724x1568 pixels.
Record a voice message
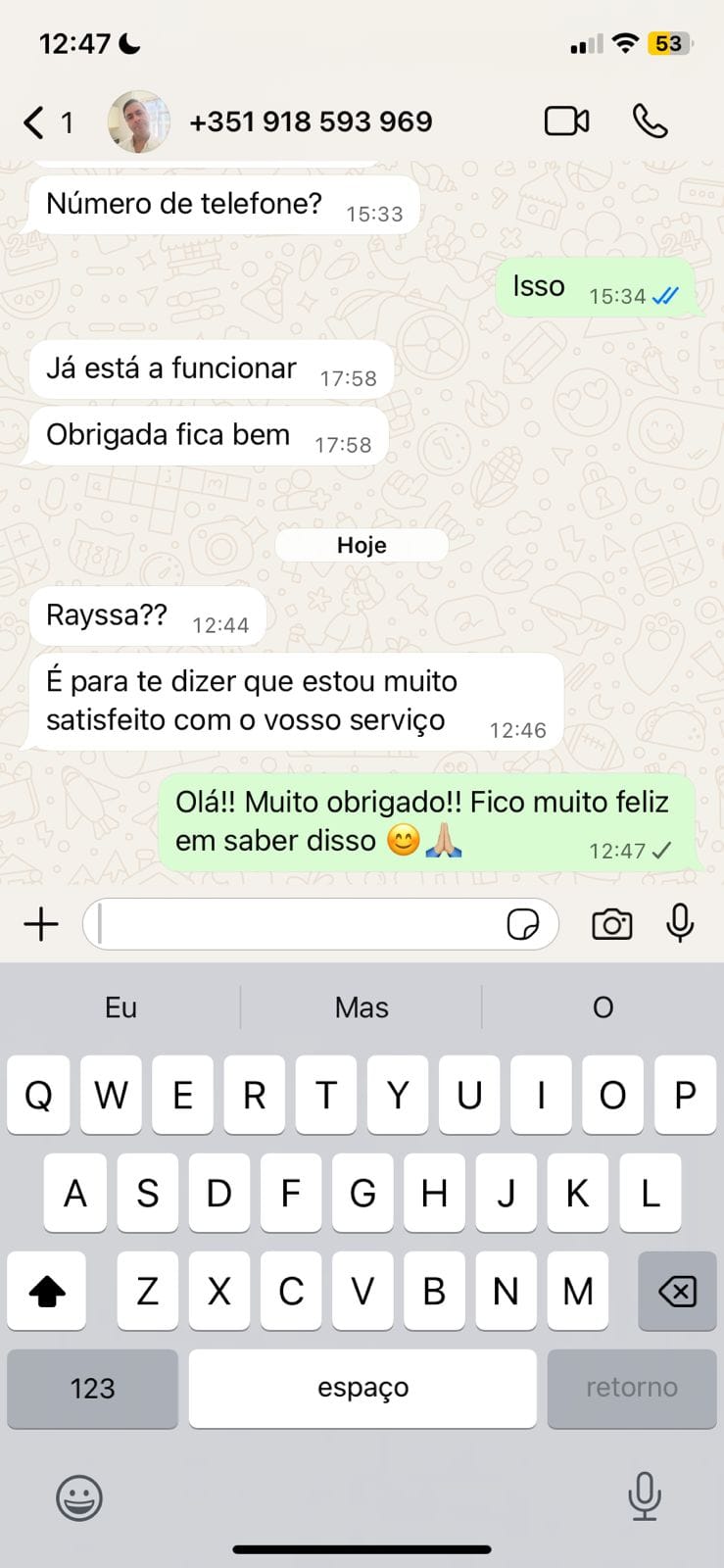click(x=680, y=923)
